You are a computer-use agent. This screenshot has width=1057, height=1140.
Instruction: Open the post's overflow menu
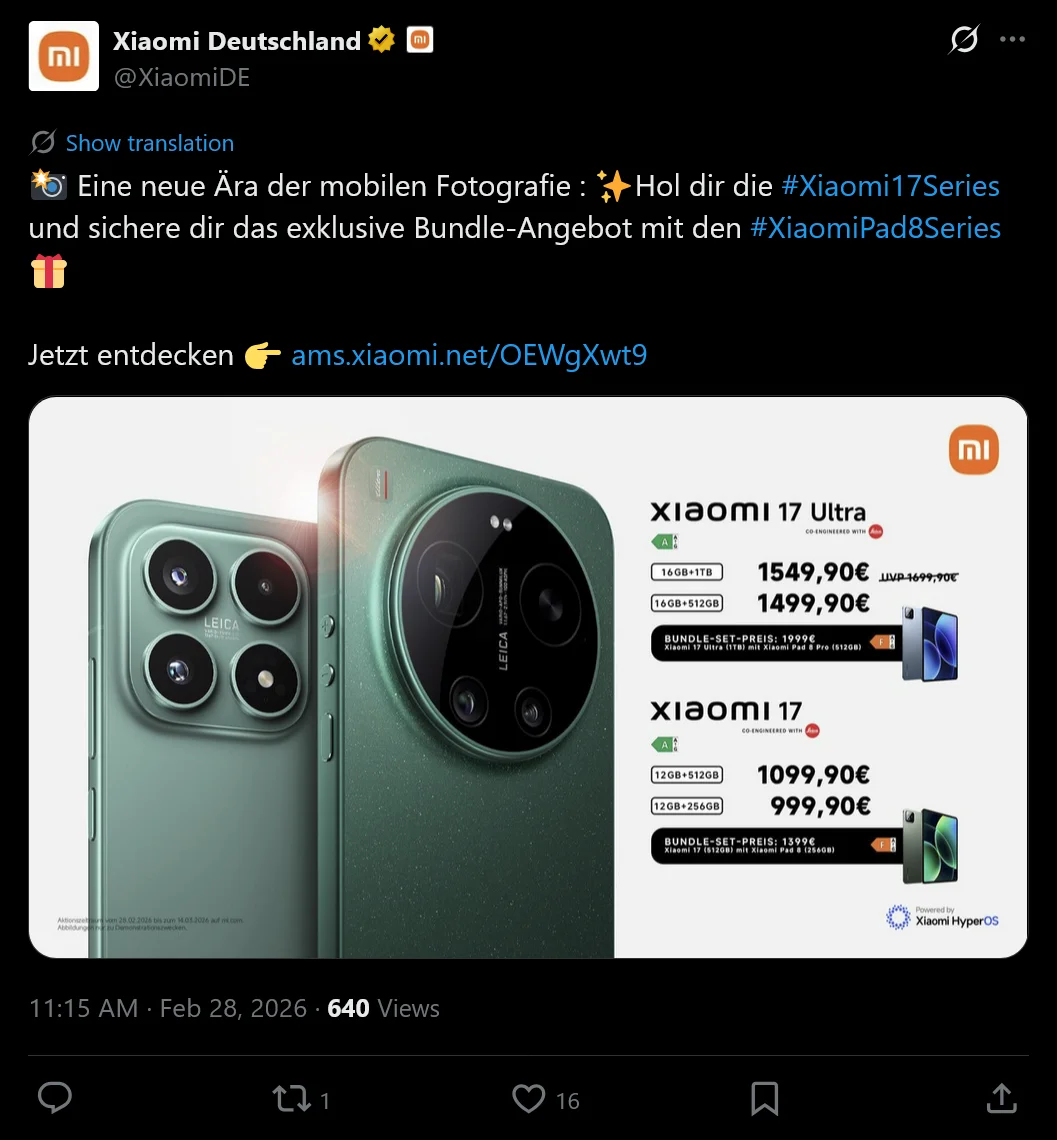1012,40
